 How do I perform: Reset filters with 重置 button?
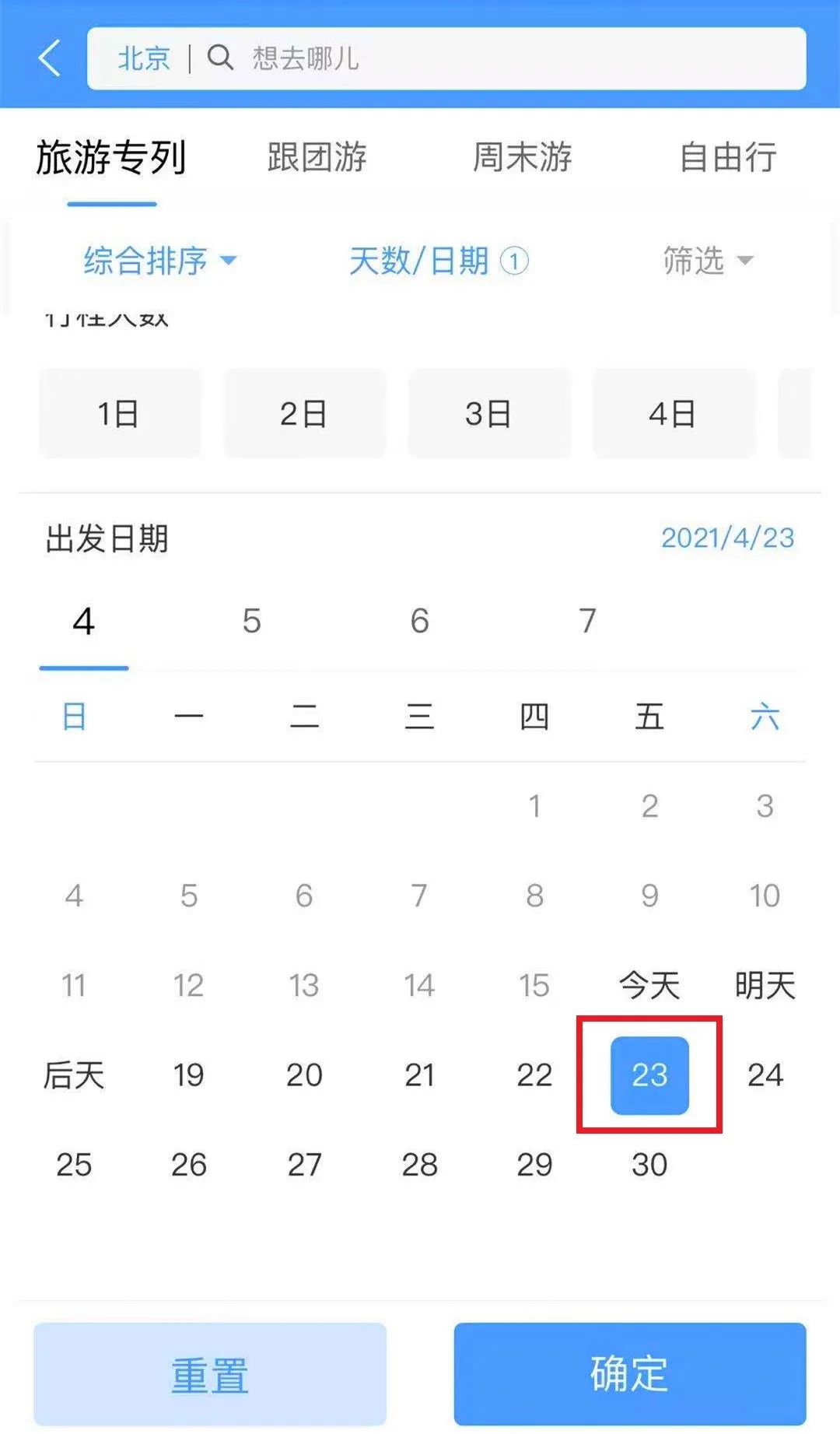point(210,1375)
